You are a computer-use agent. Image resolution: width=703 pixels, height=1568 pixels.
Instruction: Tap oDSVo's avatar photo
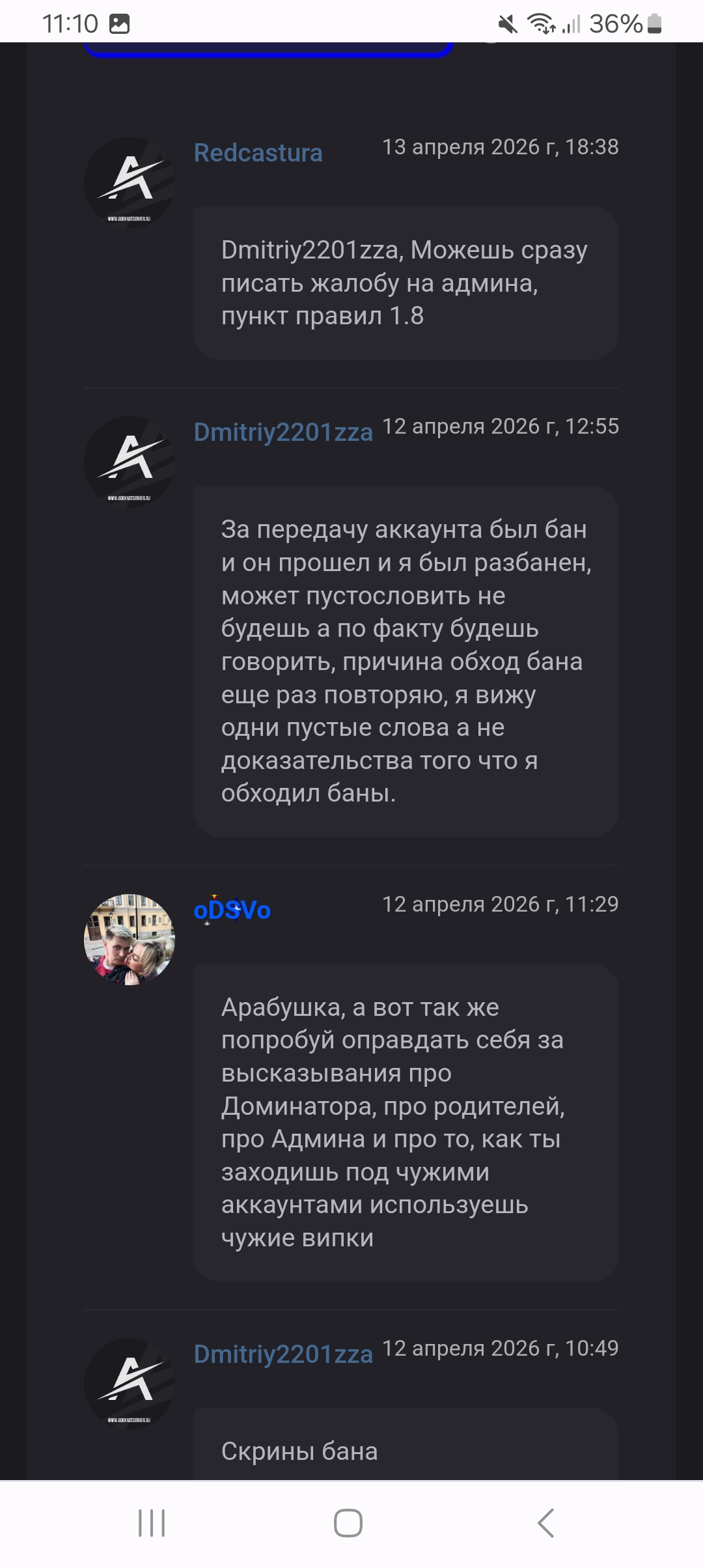pyautogui.click(x=130, y=939)
